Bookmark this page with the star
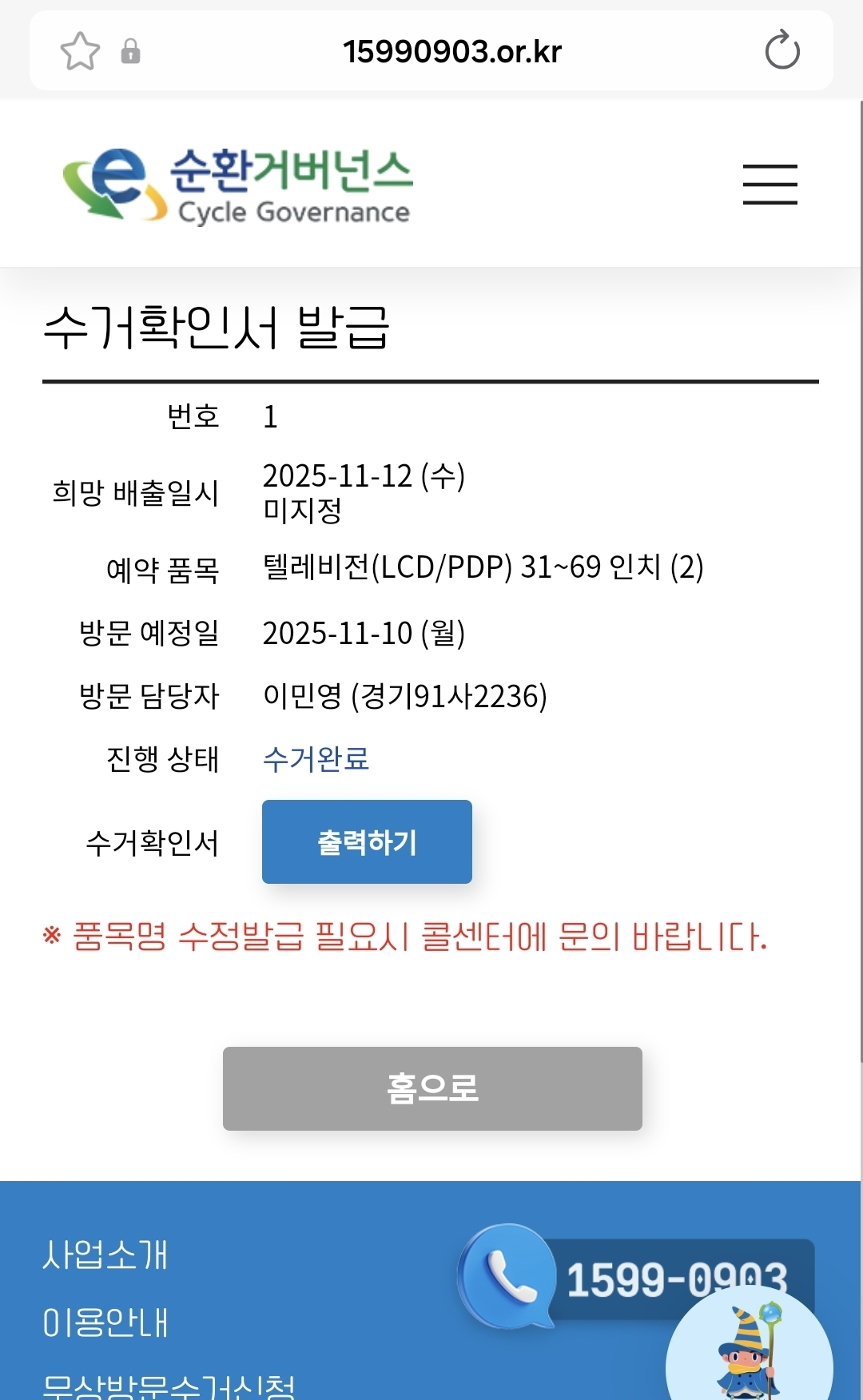The height and width of the screenshot is (1400, 863). (80, 52)
